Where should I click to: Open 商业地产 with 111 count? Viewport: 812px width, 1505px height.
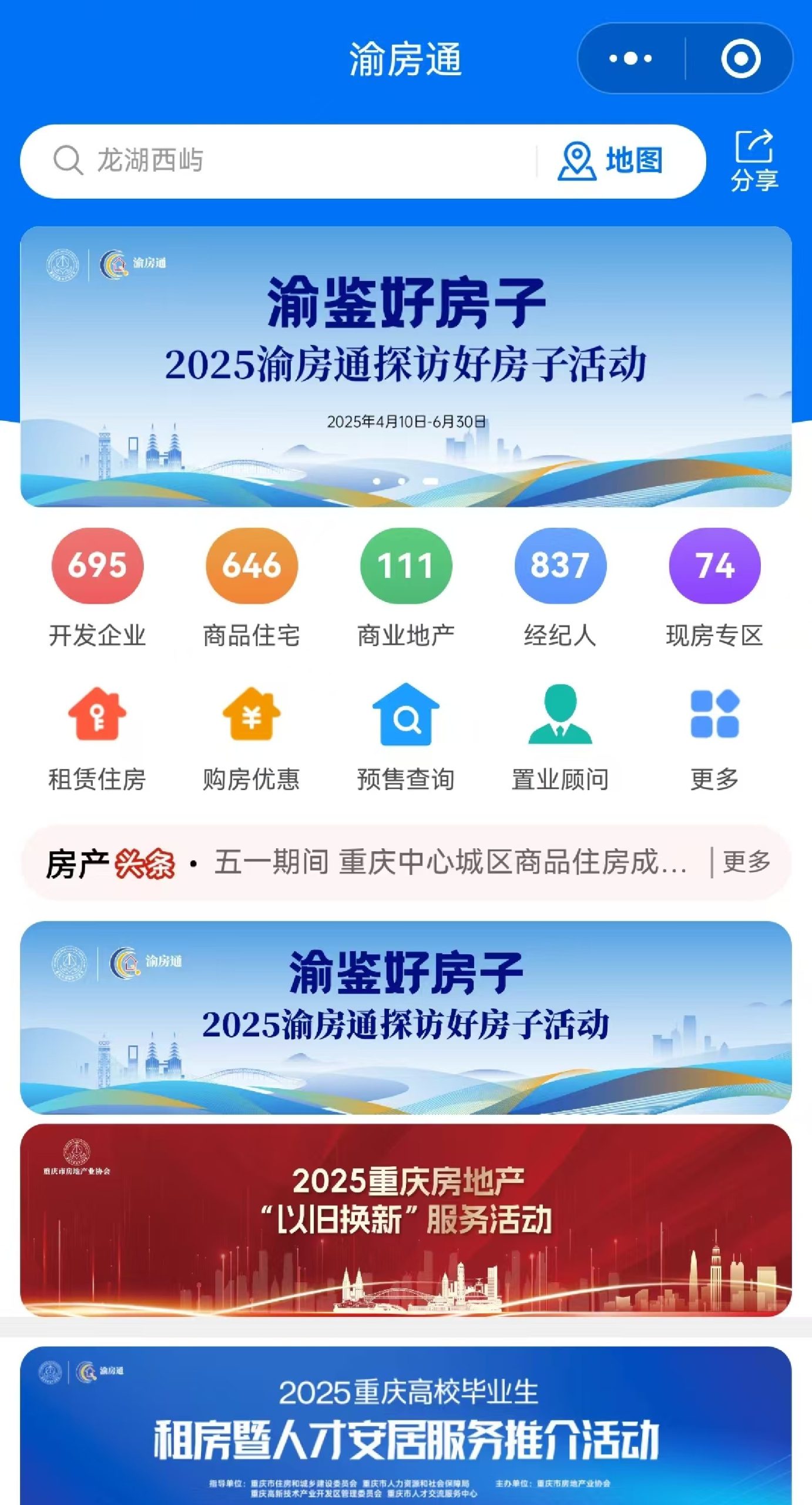coord(406,588)
